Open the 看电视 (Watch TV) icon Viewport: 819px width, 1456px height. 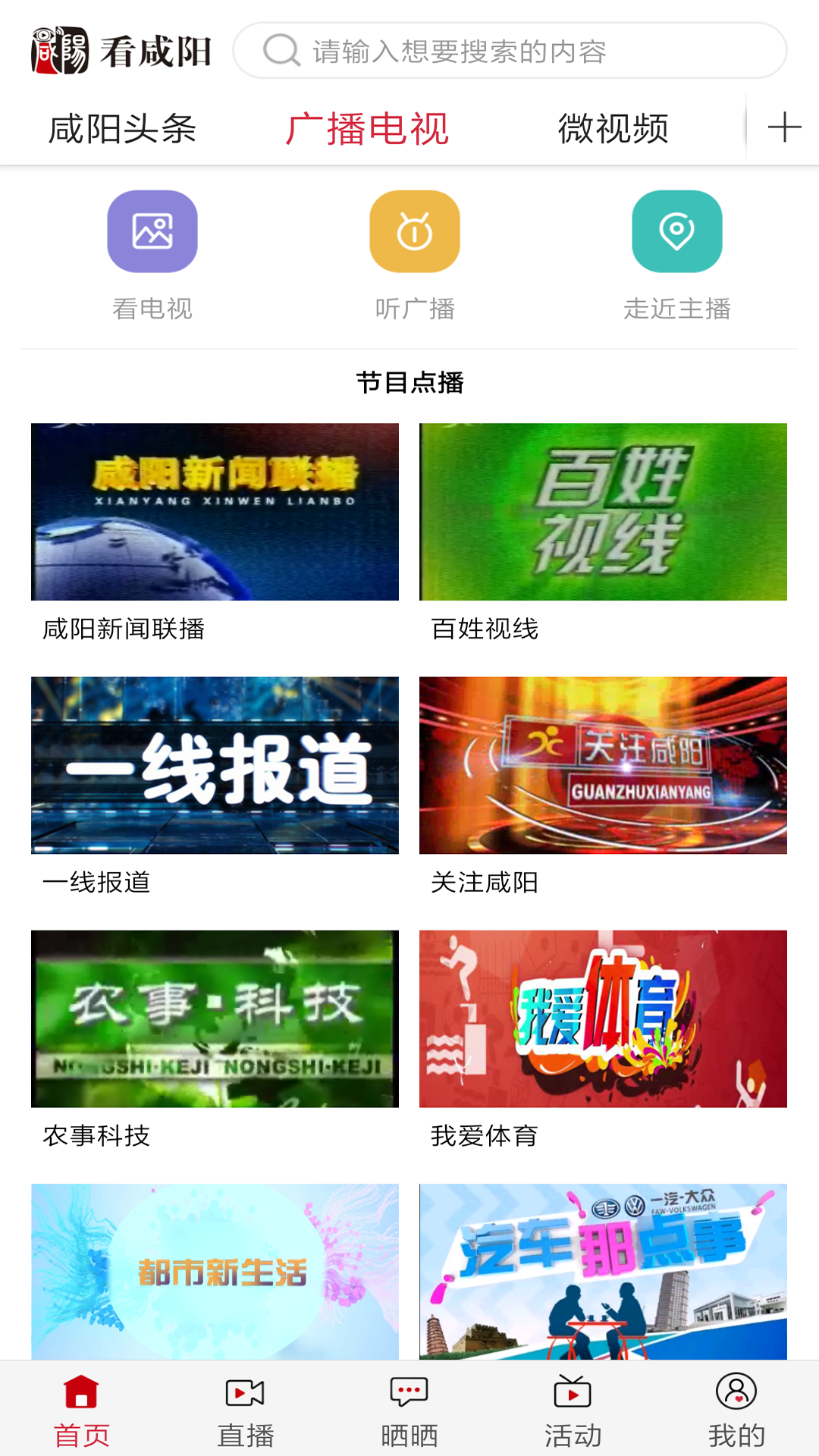pos(153,231)
